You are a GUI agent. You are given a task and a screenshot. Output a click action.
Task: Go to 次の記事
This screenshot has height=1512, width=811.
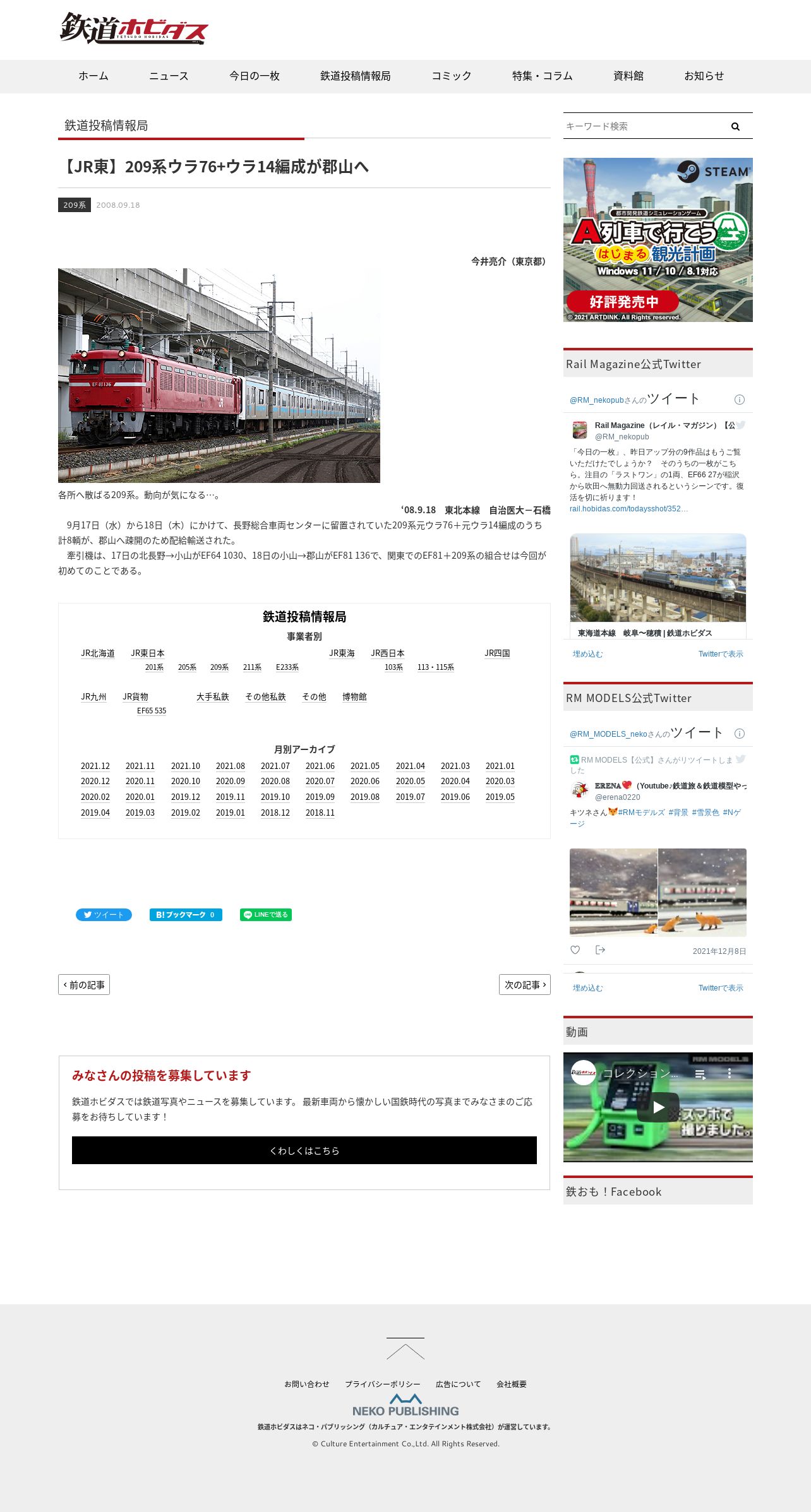tap(525, 985)
